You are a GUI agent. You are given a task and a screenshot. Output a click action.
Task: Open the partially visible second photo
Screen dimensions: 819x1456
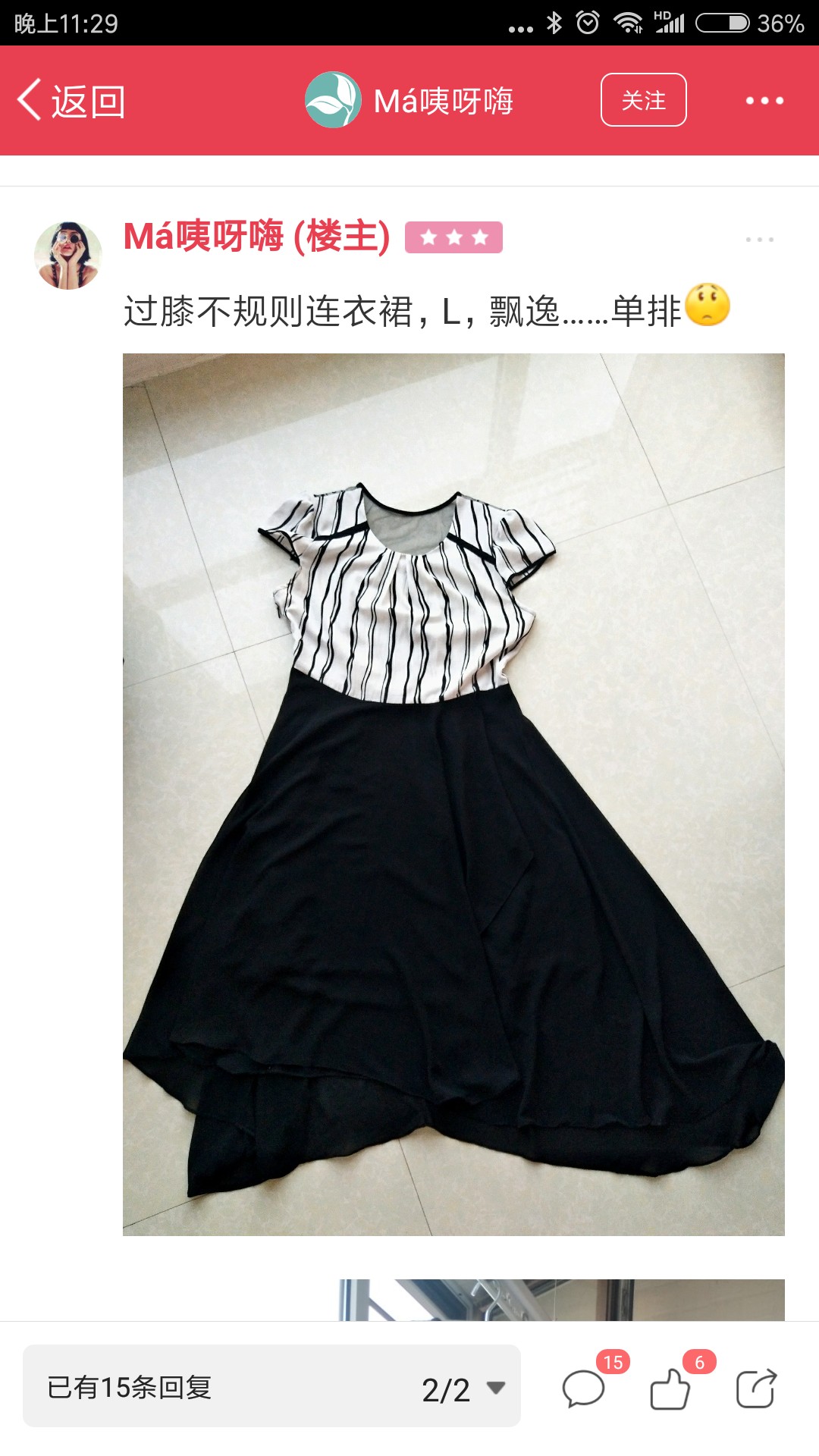point(561,1300)
